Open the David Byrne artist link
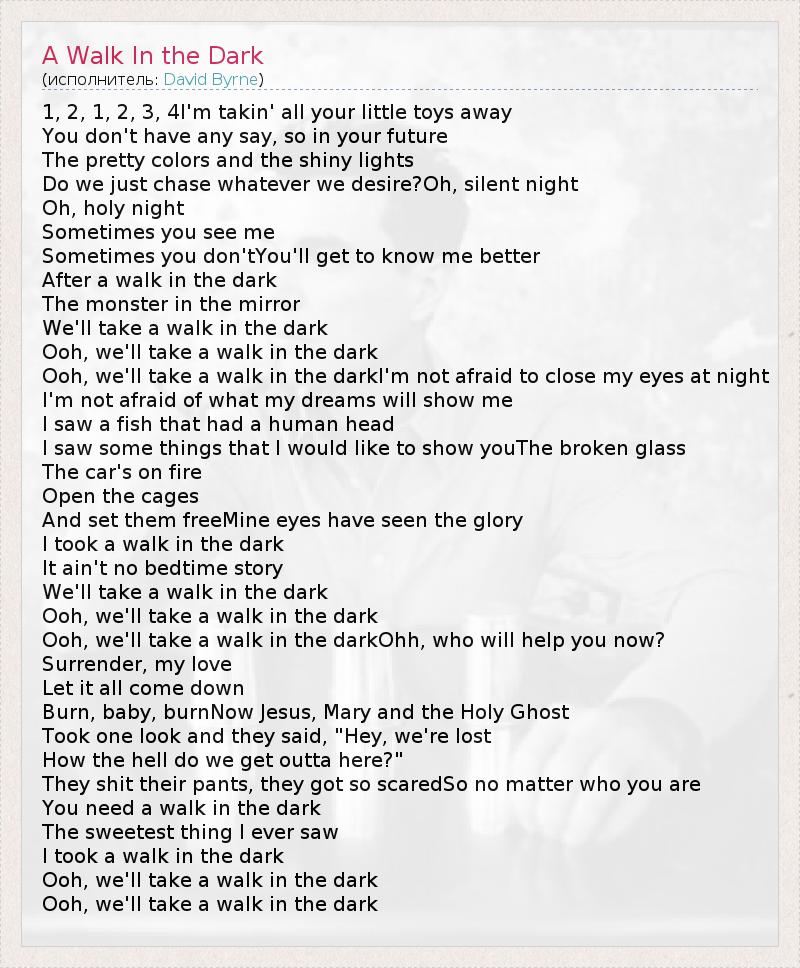Viewport: 800px width, 968px height. [x=211, y=79]
